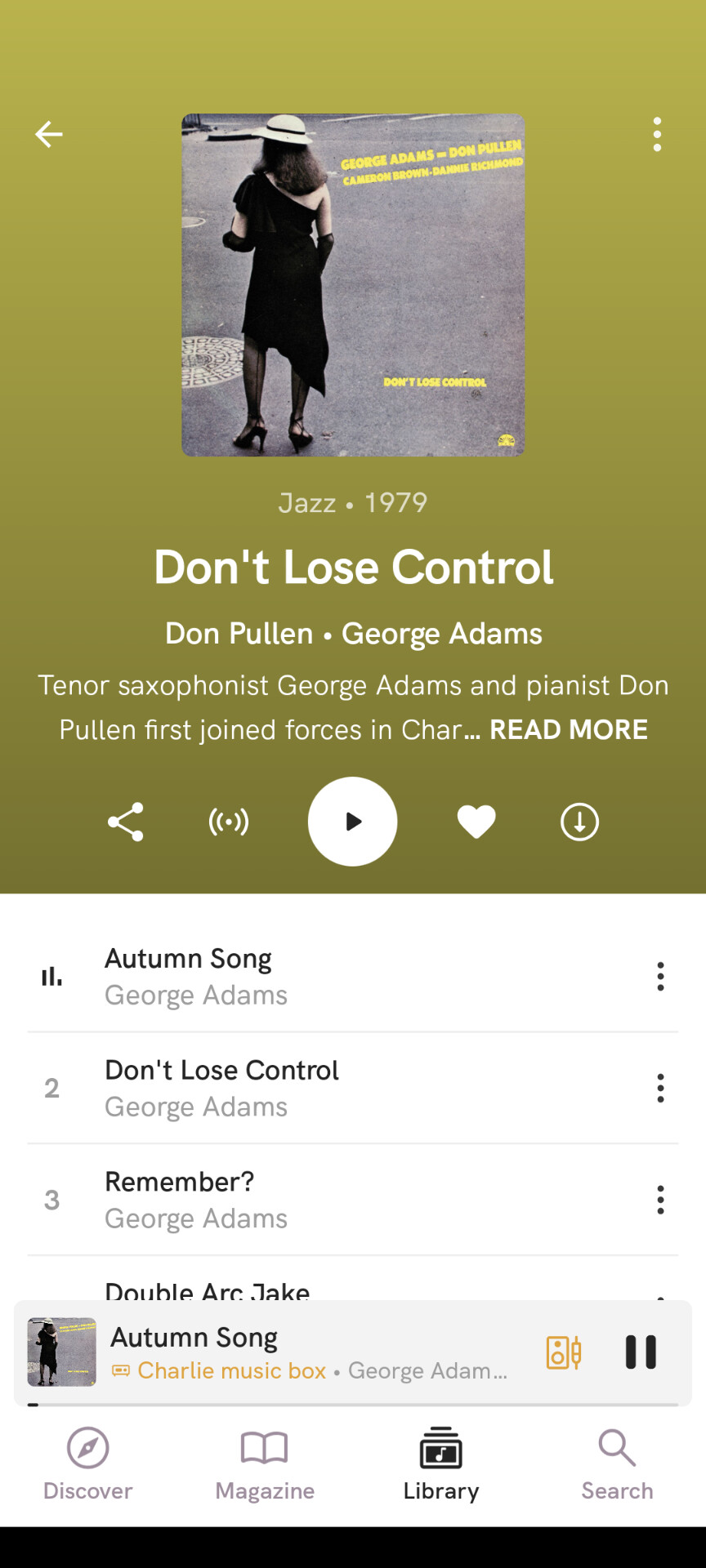Open the Don Pullen artist page
The image size is (706, 1568).
tap(239, 634)
